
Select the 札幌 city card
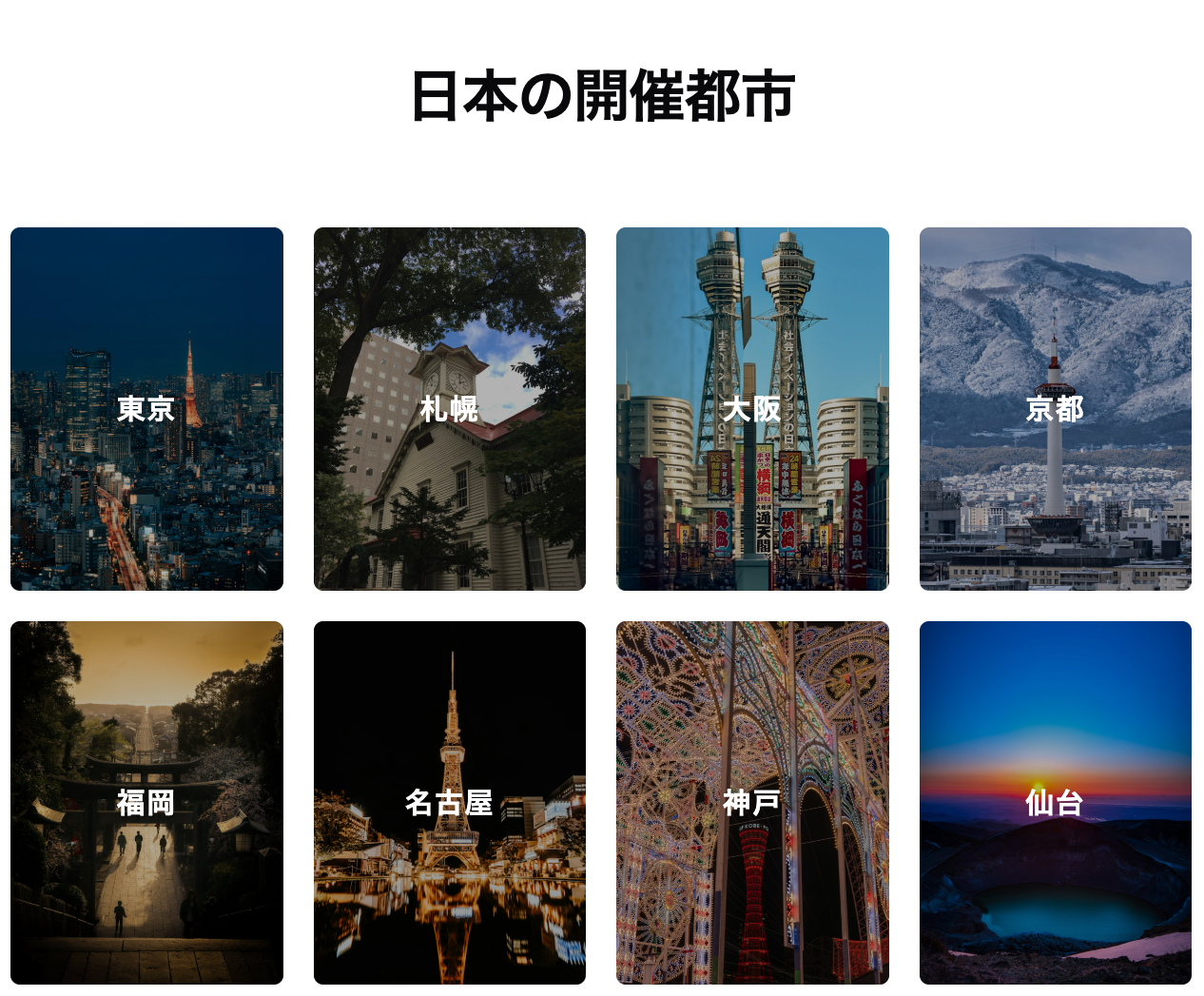(449, 409)
